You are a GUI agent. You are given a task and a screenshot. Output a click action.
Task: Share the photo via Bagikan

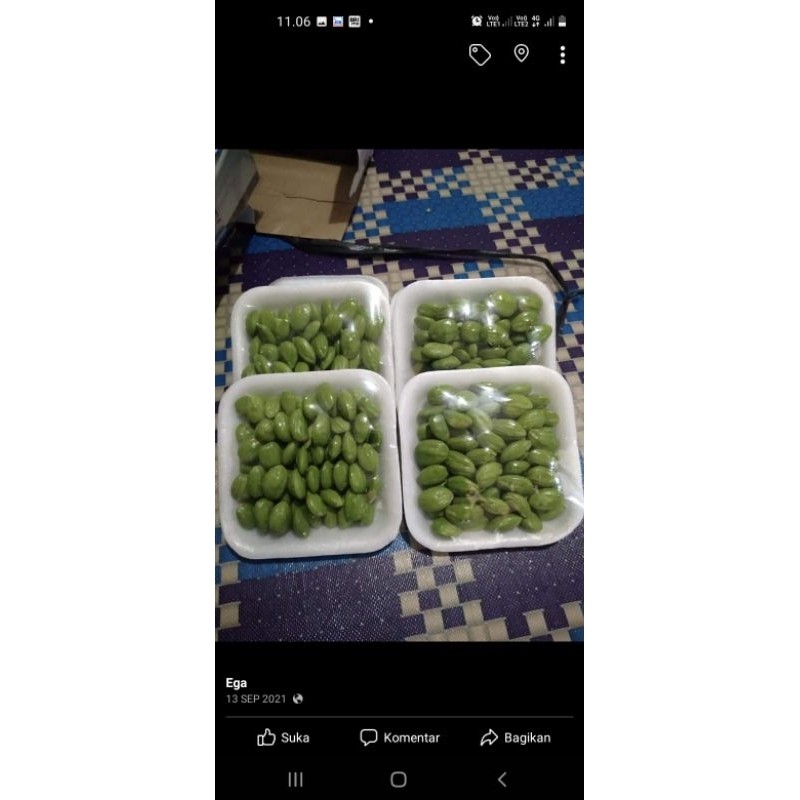tap(515, 738)
